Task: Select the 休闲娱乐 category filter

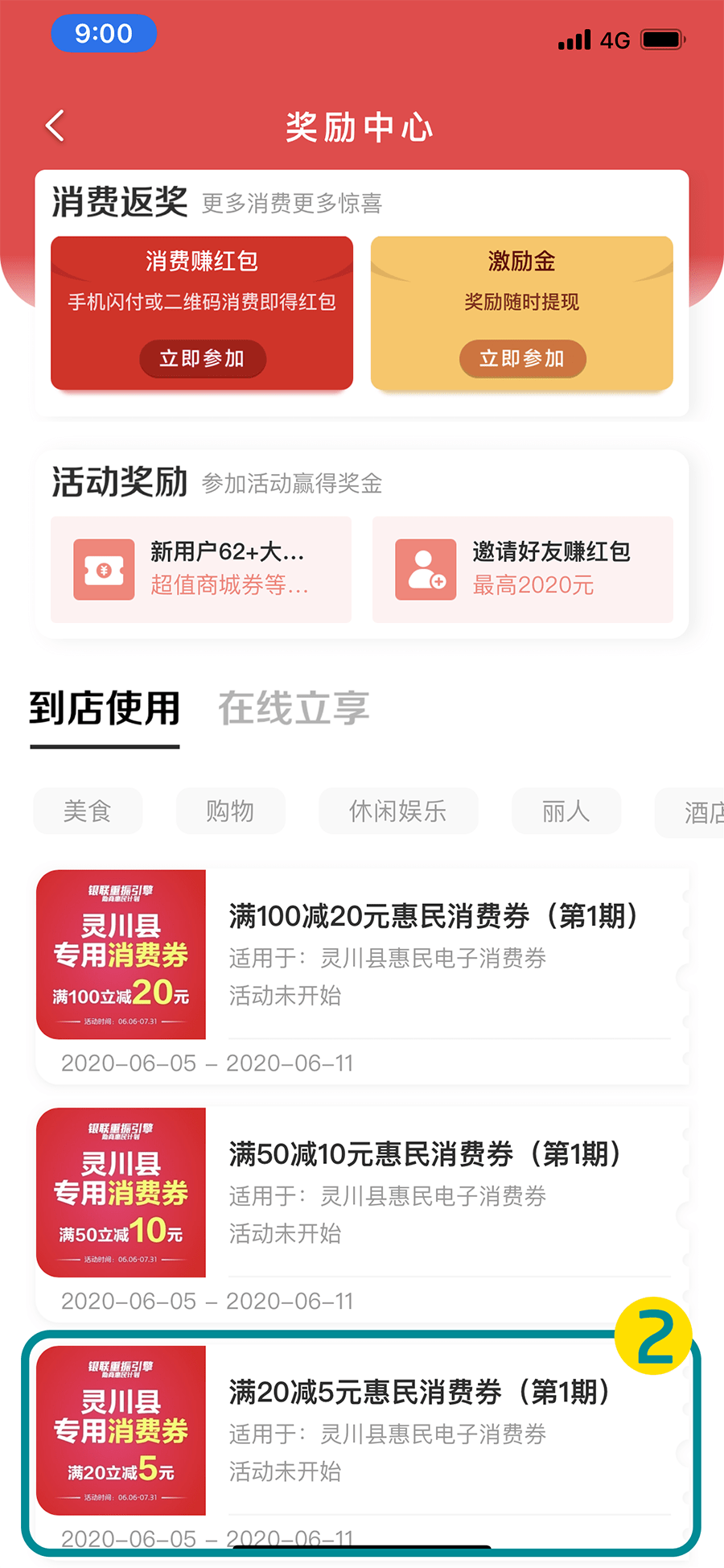Action: [397, 811]
